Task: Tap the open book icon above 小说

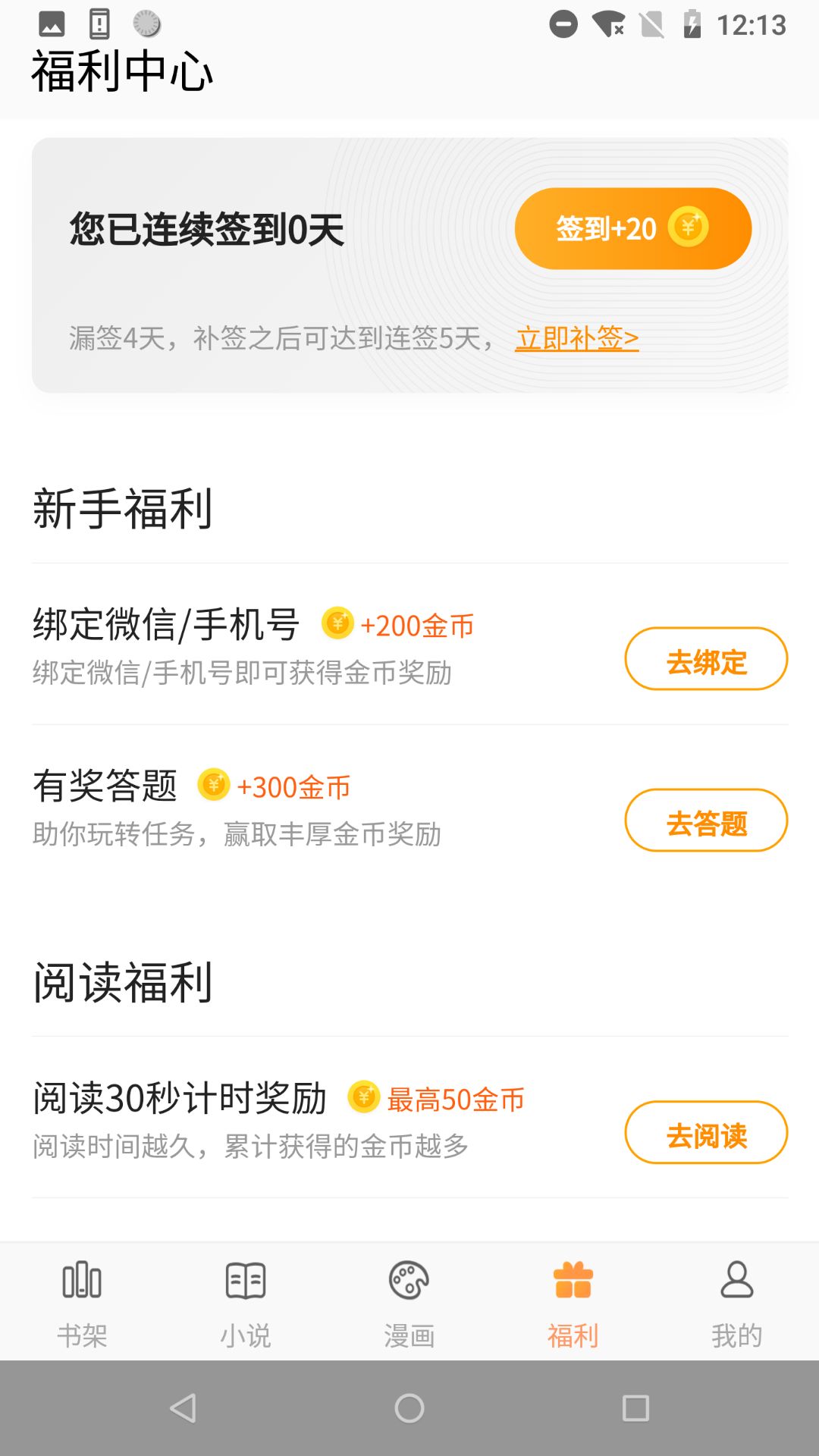Action: (245, 1281)
